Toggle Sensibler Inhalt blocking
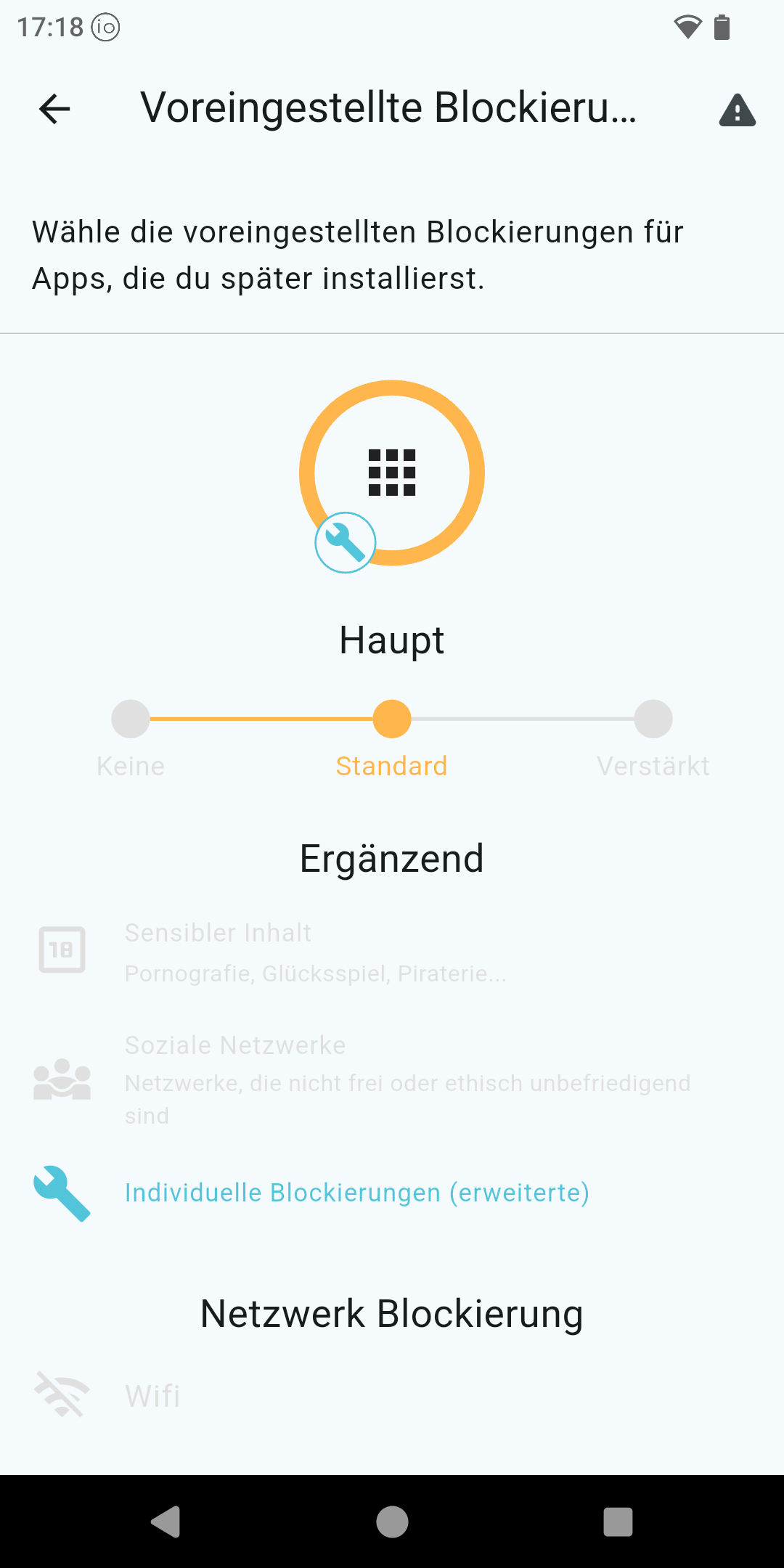The width and height of the screenshot is (784, 1568). tap(392, 951)
